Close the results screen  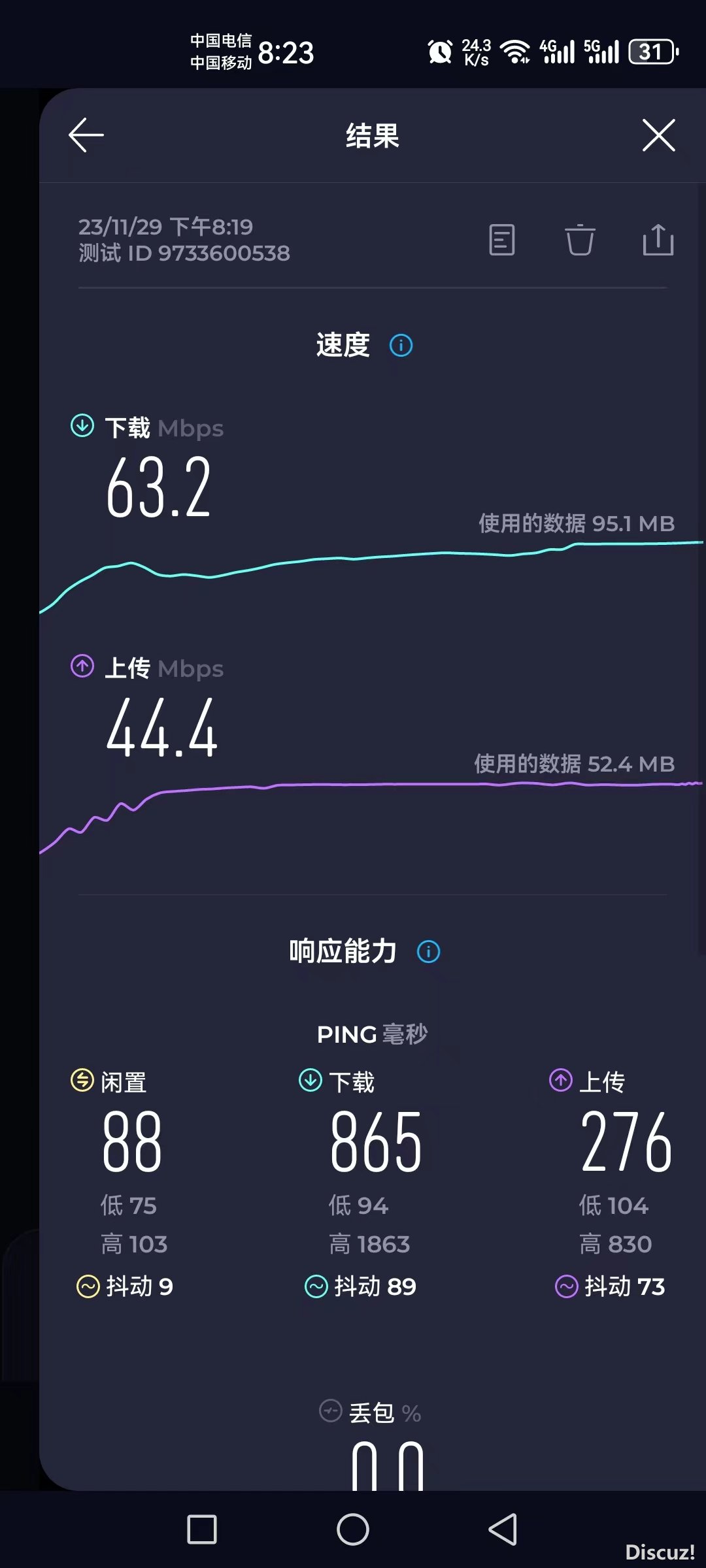(x=658, y=135)
